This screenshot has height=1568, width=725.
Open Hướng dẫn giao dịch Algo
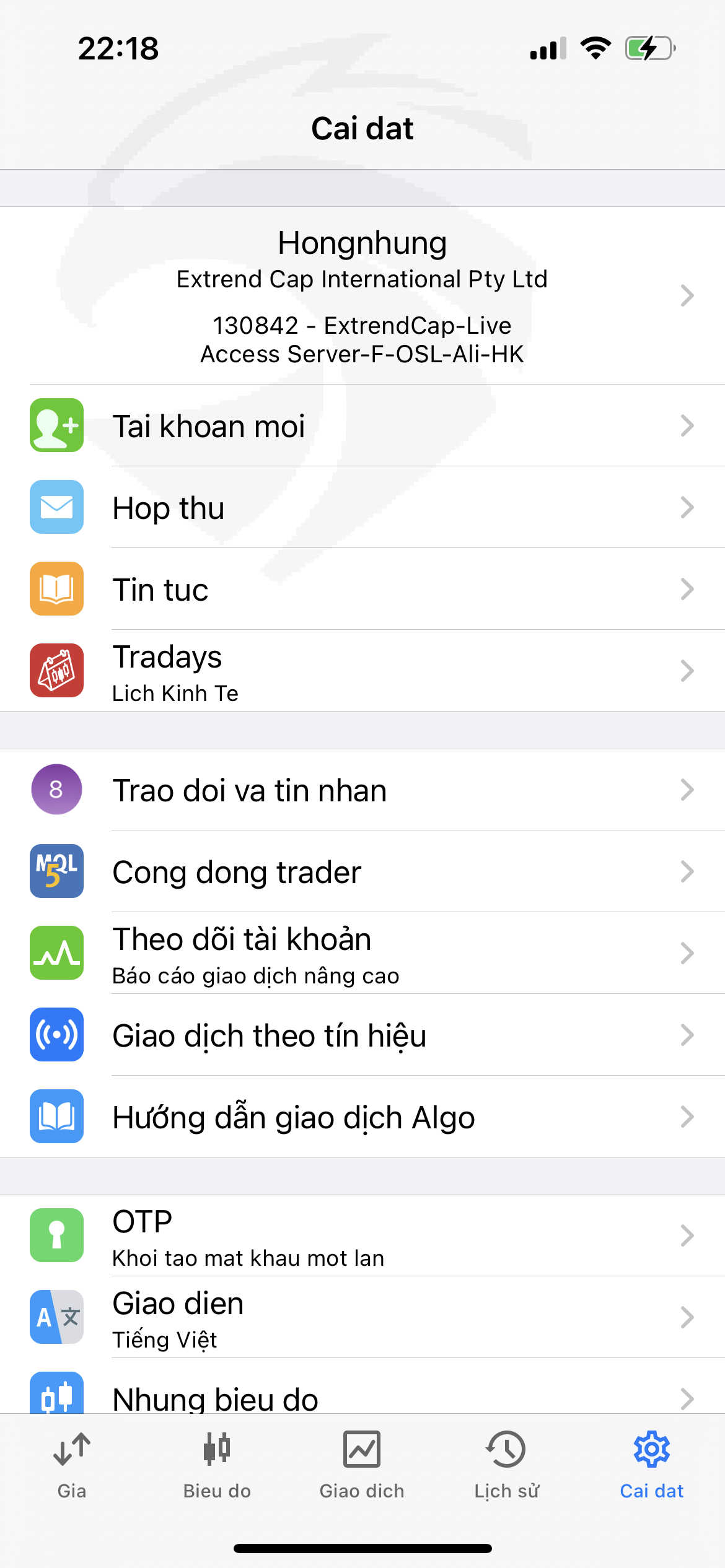click(362, 1117)
